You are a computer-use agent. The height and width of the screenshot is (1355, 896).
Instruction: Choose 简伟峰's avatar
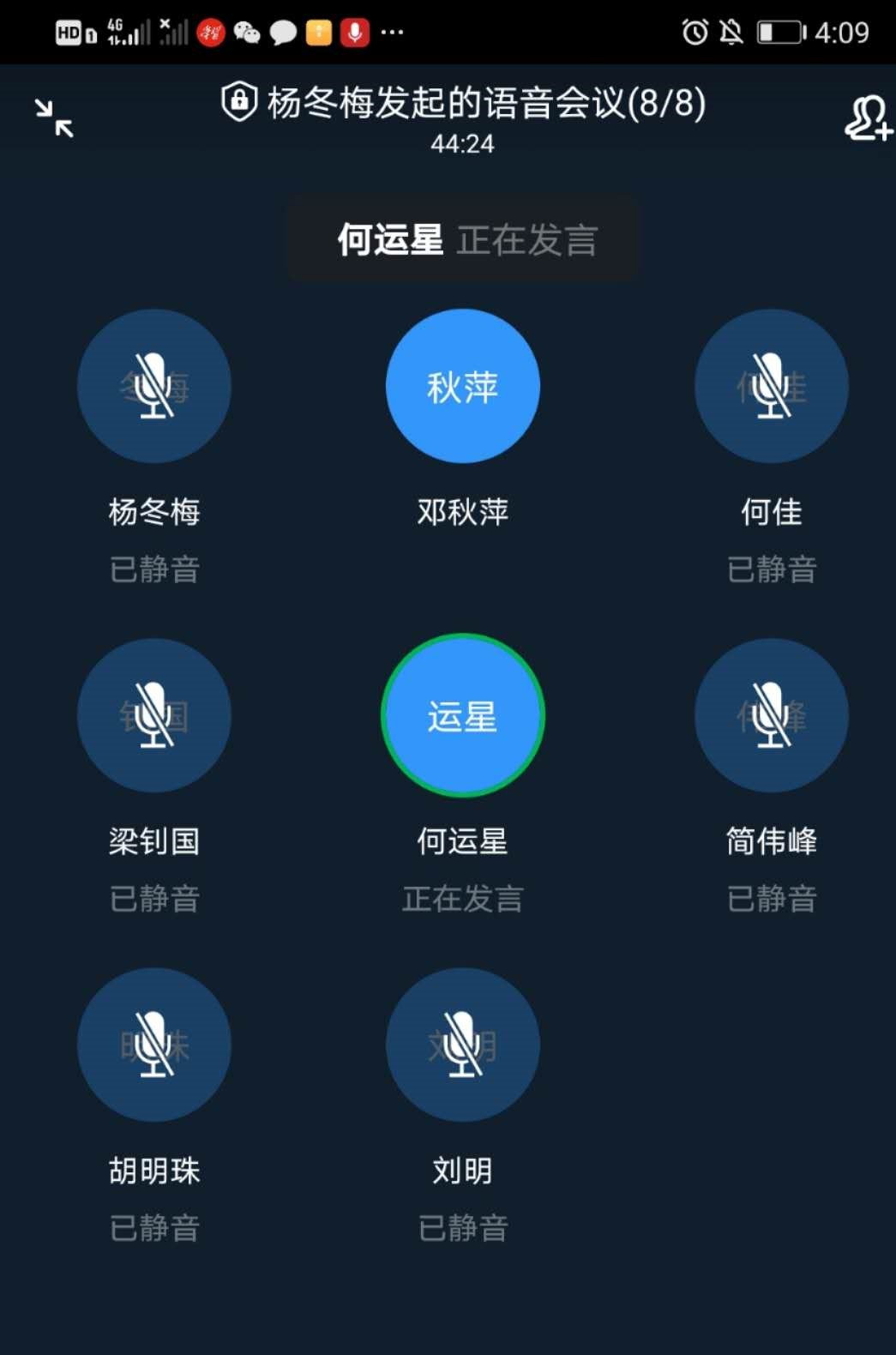pyautogui.click(x=772, y=716)
